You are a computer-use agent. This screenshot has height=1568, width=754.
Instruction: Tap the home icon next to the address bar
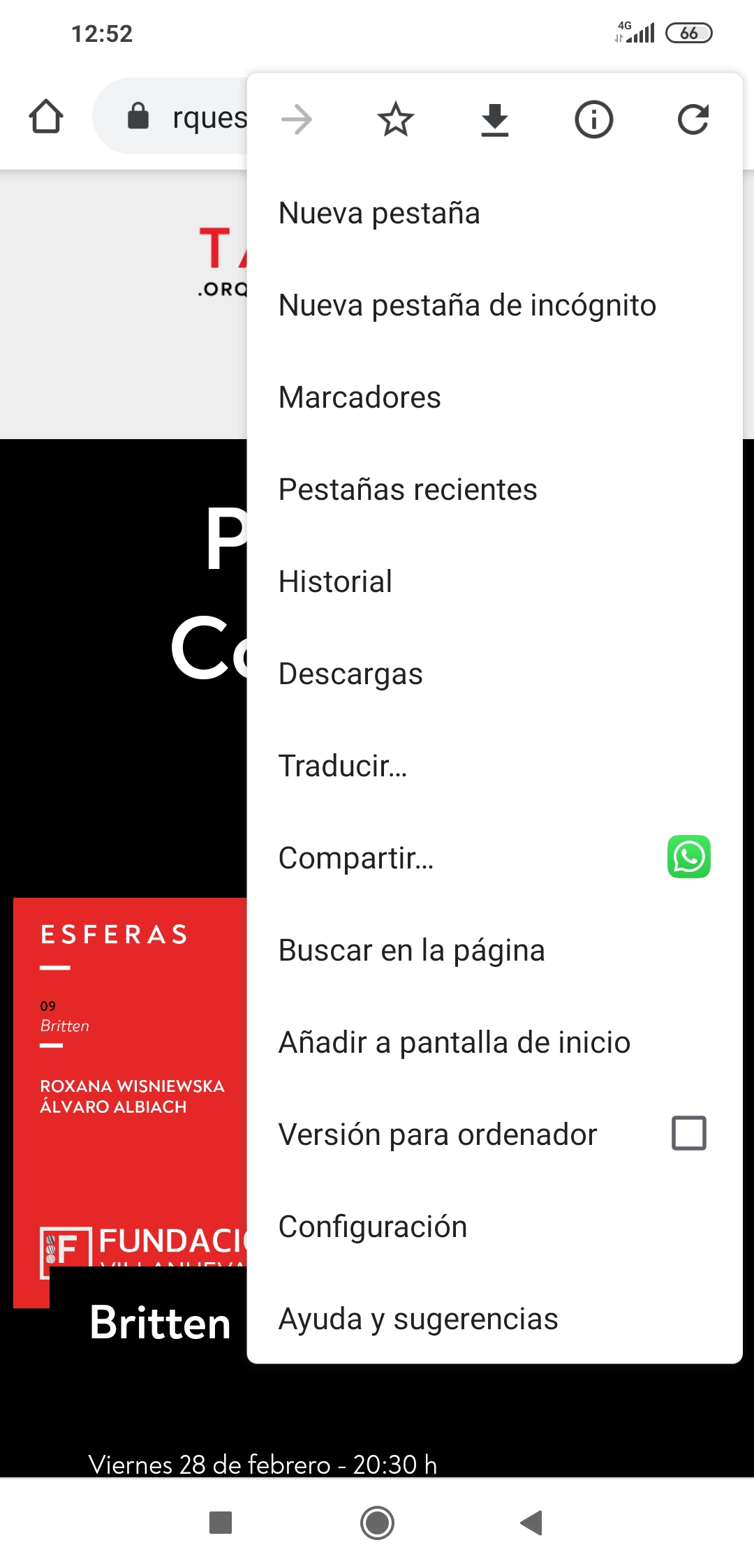[x=45, y=117]
